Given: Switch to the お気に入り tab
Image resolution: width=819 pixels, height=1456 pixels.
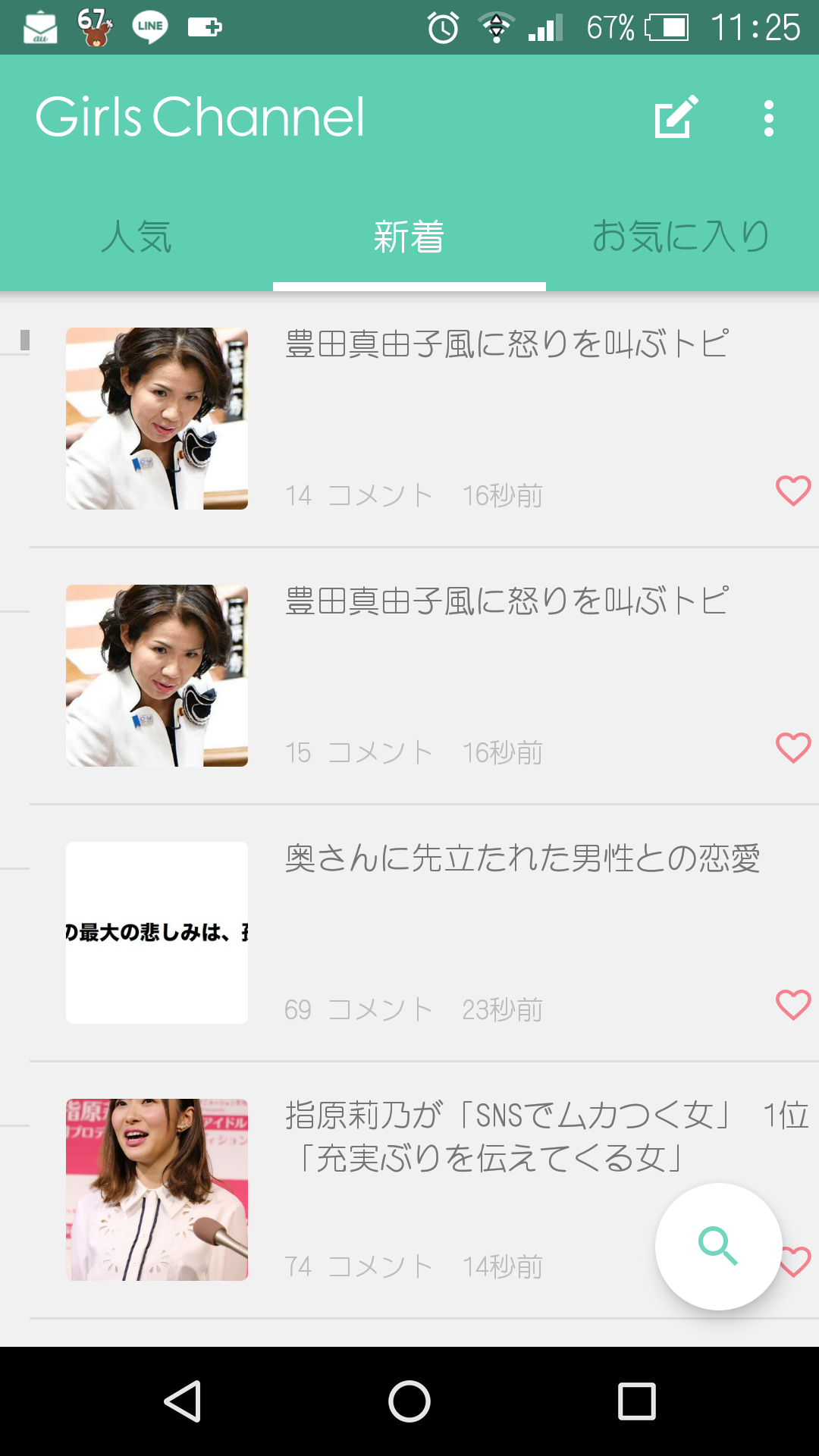Looking at the screenshot, I should pos(682,237).
